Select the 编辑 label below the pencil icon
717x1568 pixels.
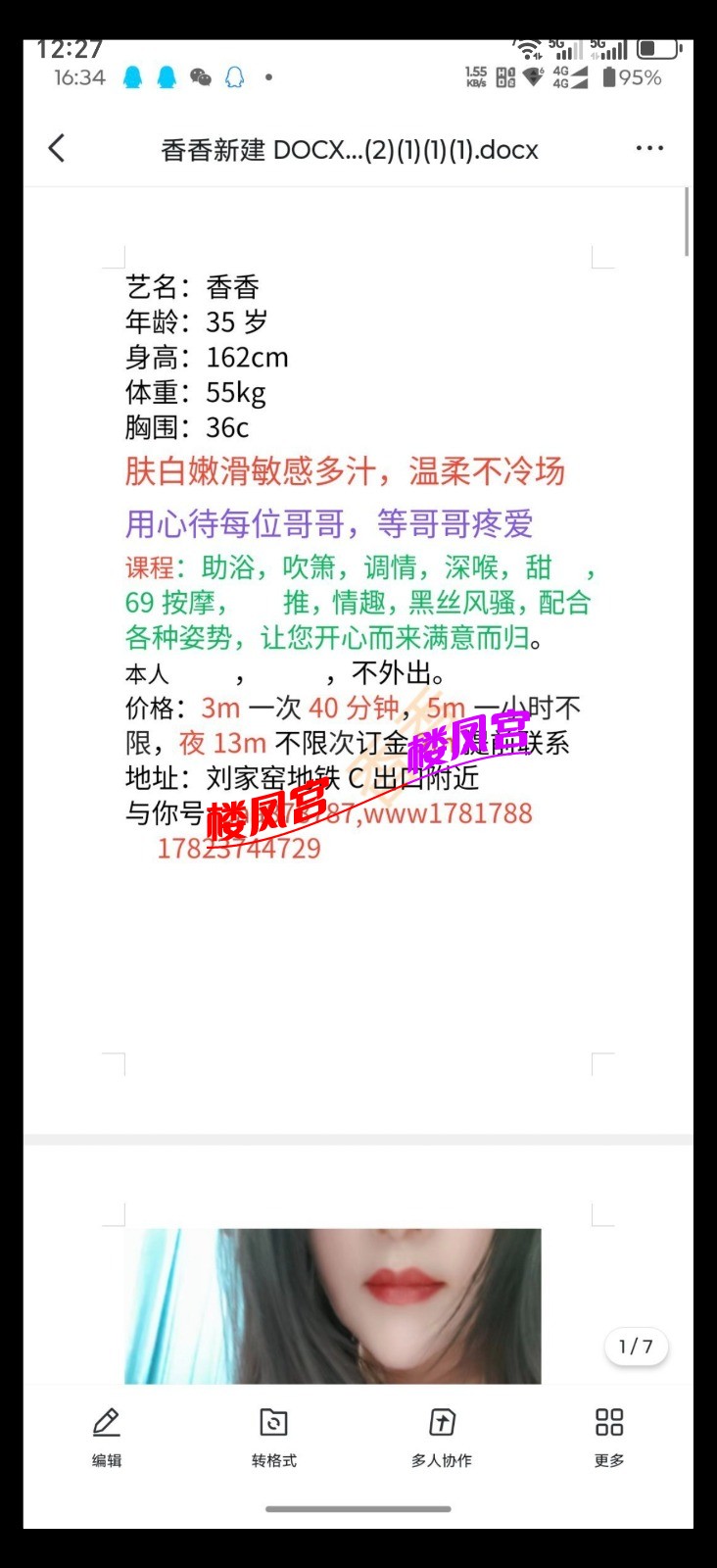pyautogui.click(x=106, y=1460)
